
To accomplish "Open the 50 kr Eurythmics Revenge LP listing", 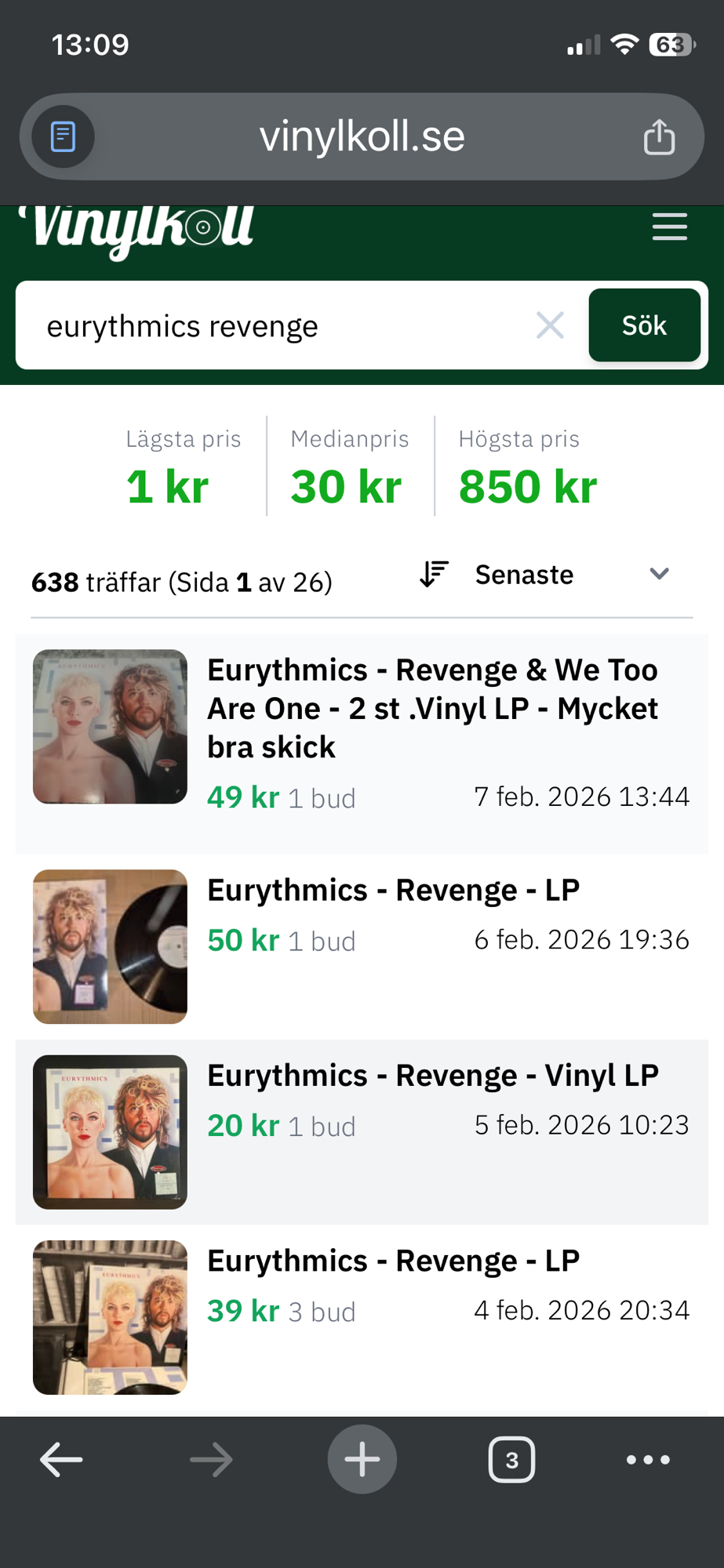I will click(393, 891).
